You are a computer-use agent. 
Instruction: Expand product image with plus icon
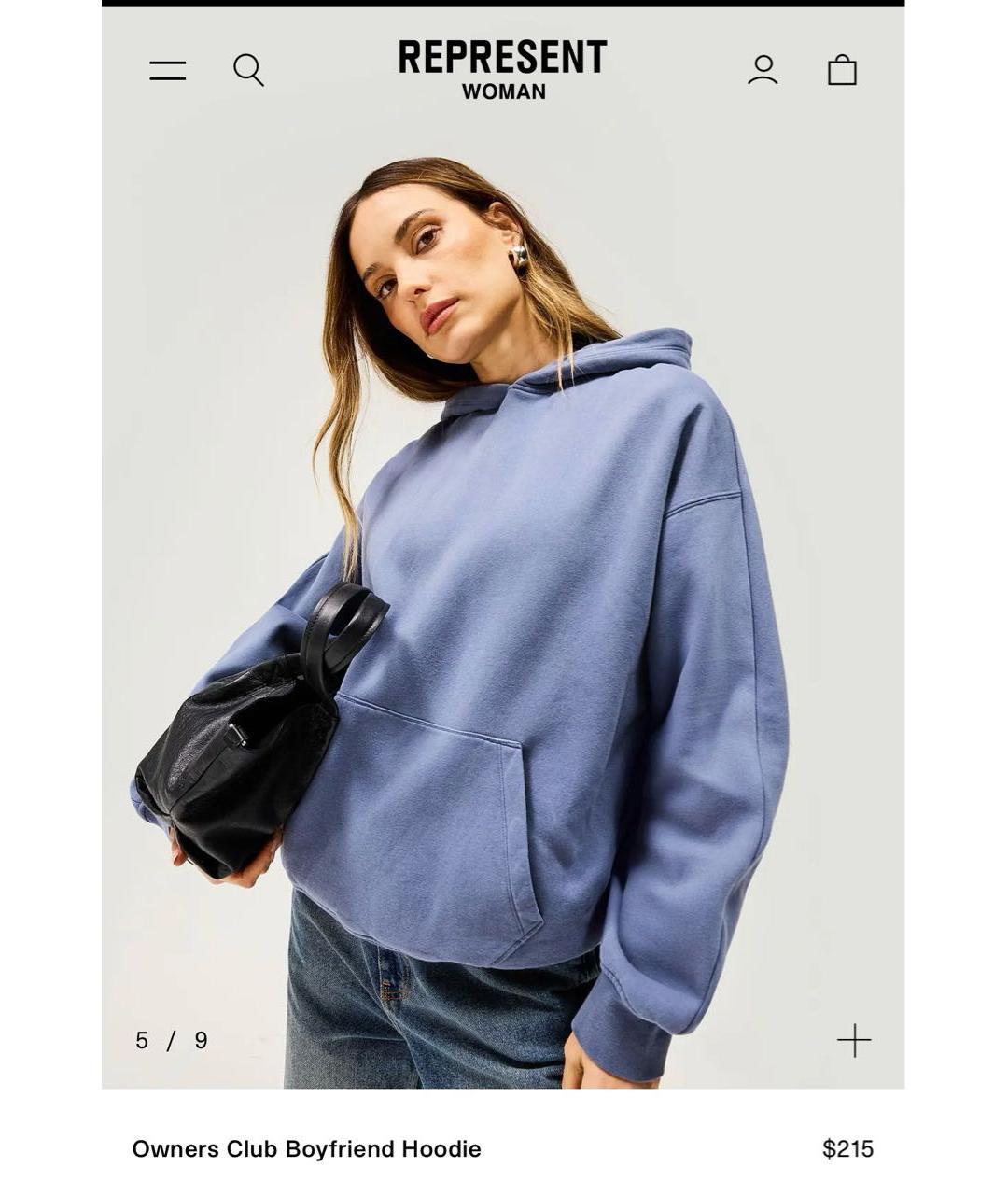point(853,1040)
